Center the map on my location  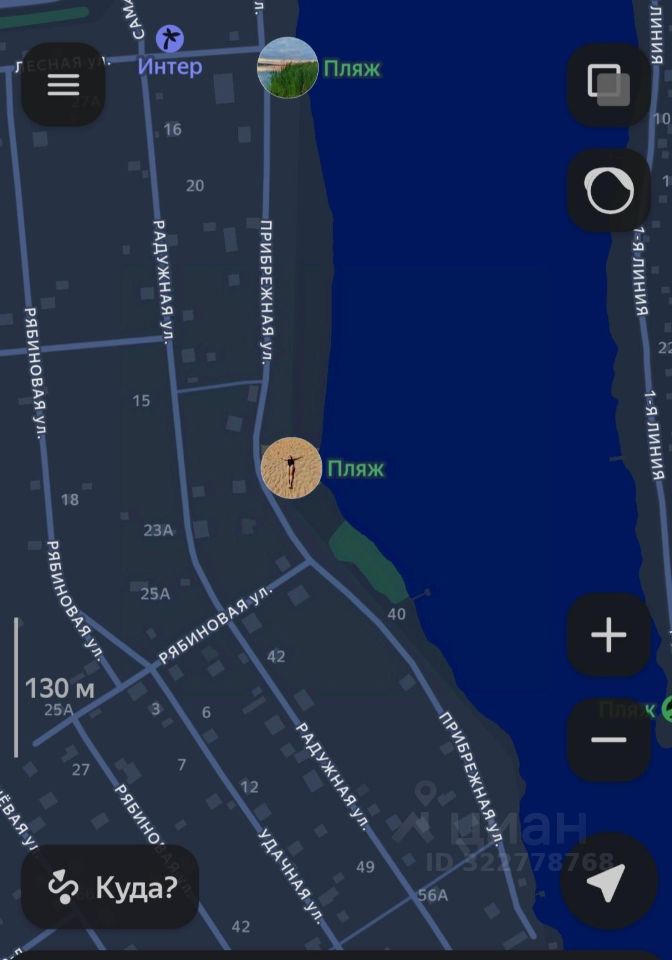coord(608,882)
